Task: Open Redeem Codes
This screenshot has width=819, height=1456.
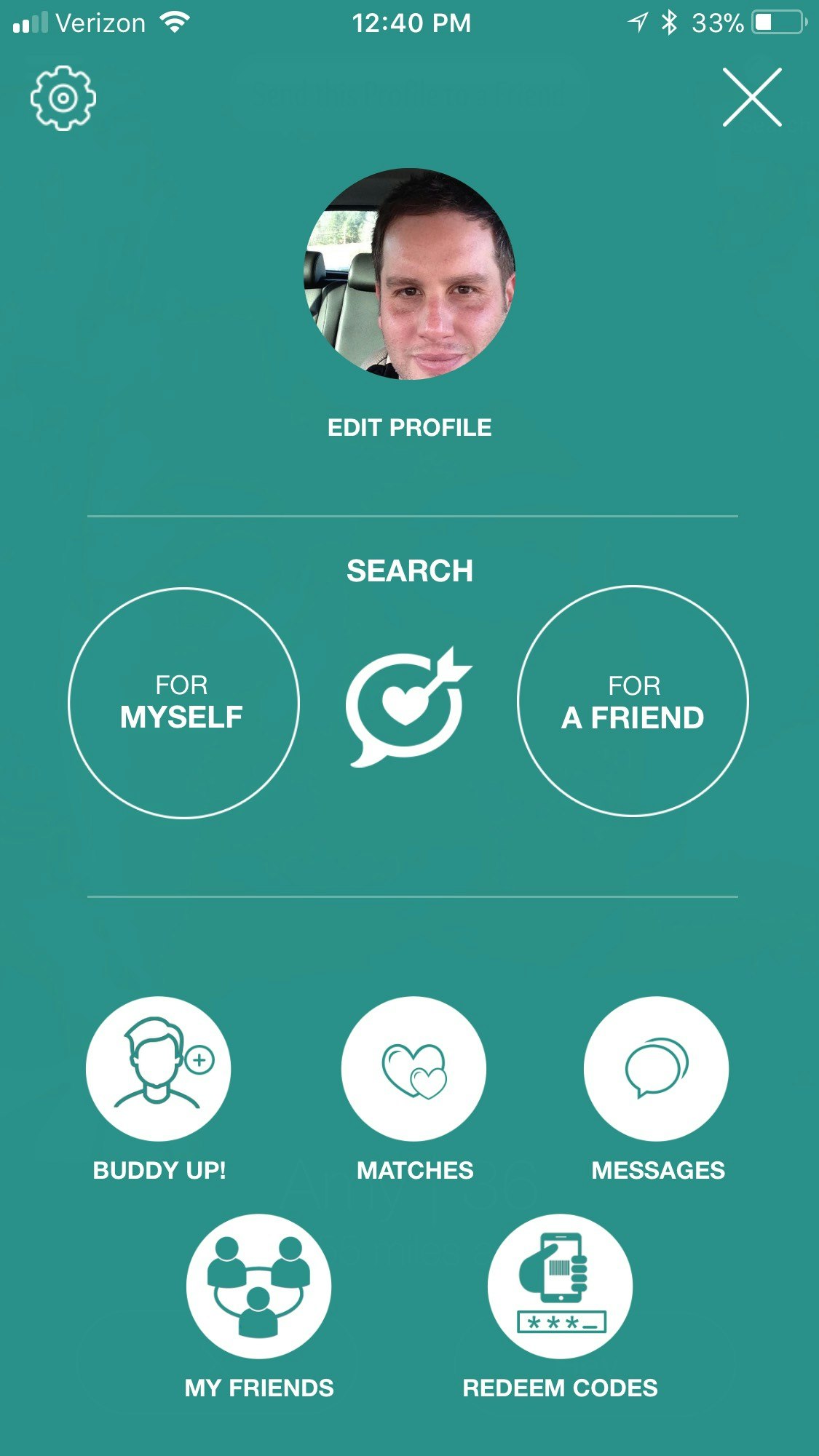Action: tap(560, 1286)
